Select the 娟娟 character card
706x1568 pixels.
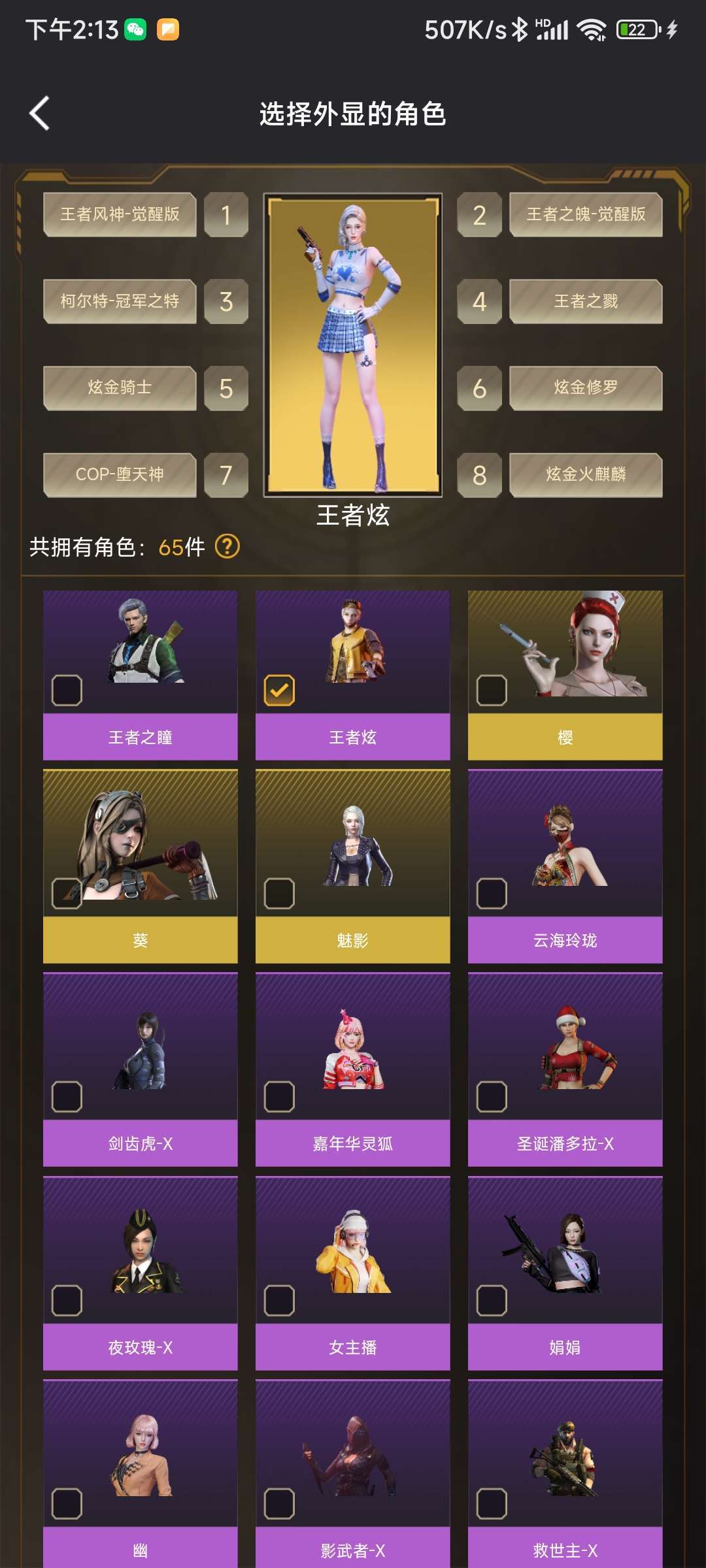click(565, 1273)
